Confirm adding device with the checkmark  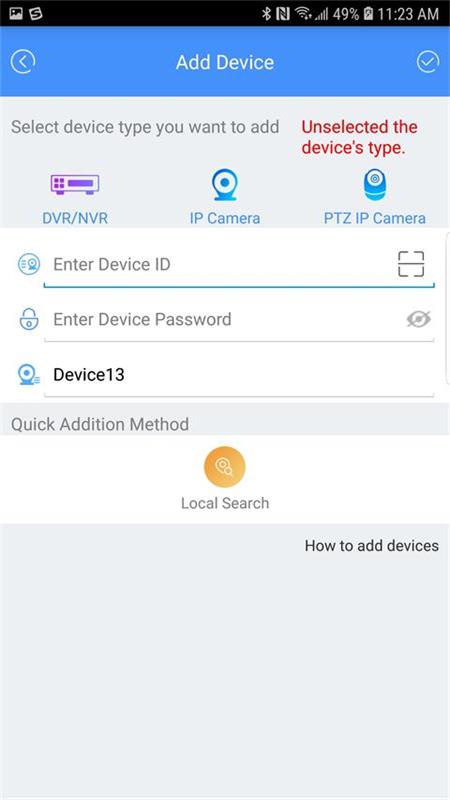428,62
